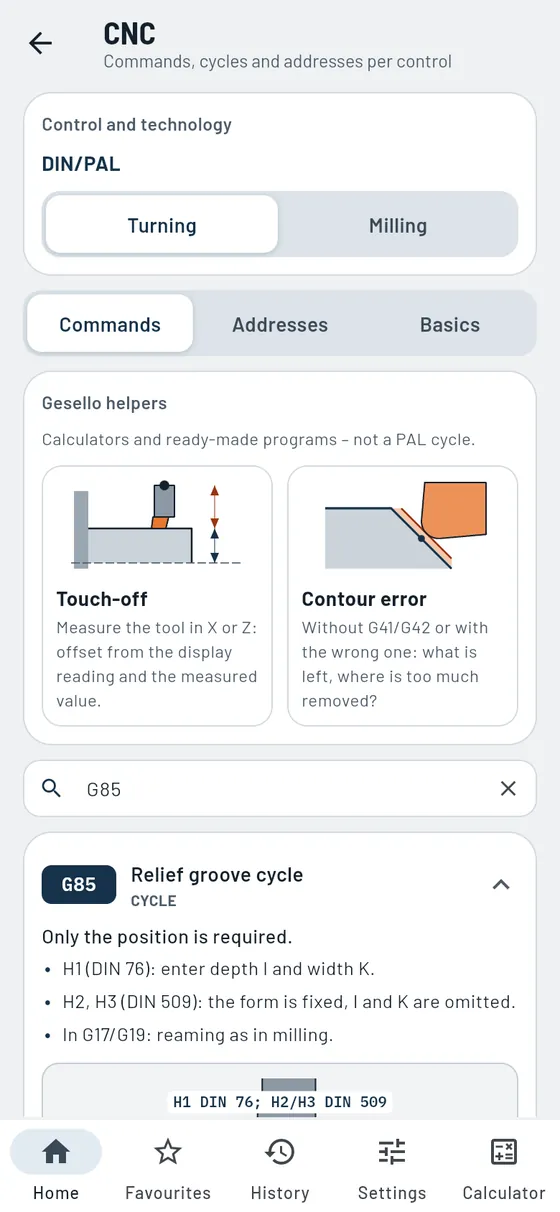Open the Calculator tab
560x1212 pixels.
[504, 1166]
